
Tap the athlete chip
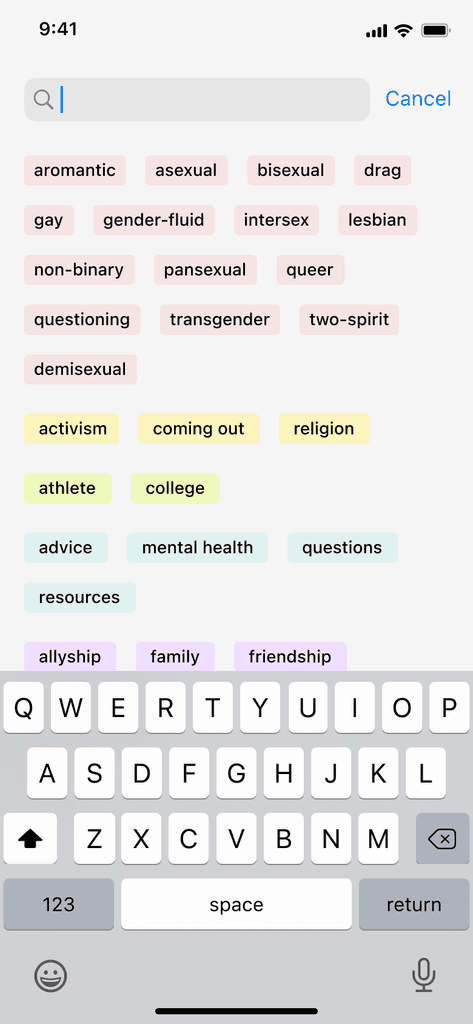(68, 488)
